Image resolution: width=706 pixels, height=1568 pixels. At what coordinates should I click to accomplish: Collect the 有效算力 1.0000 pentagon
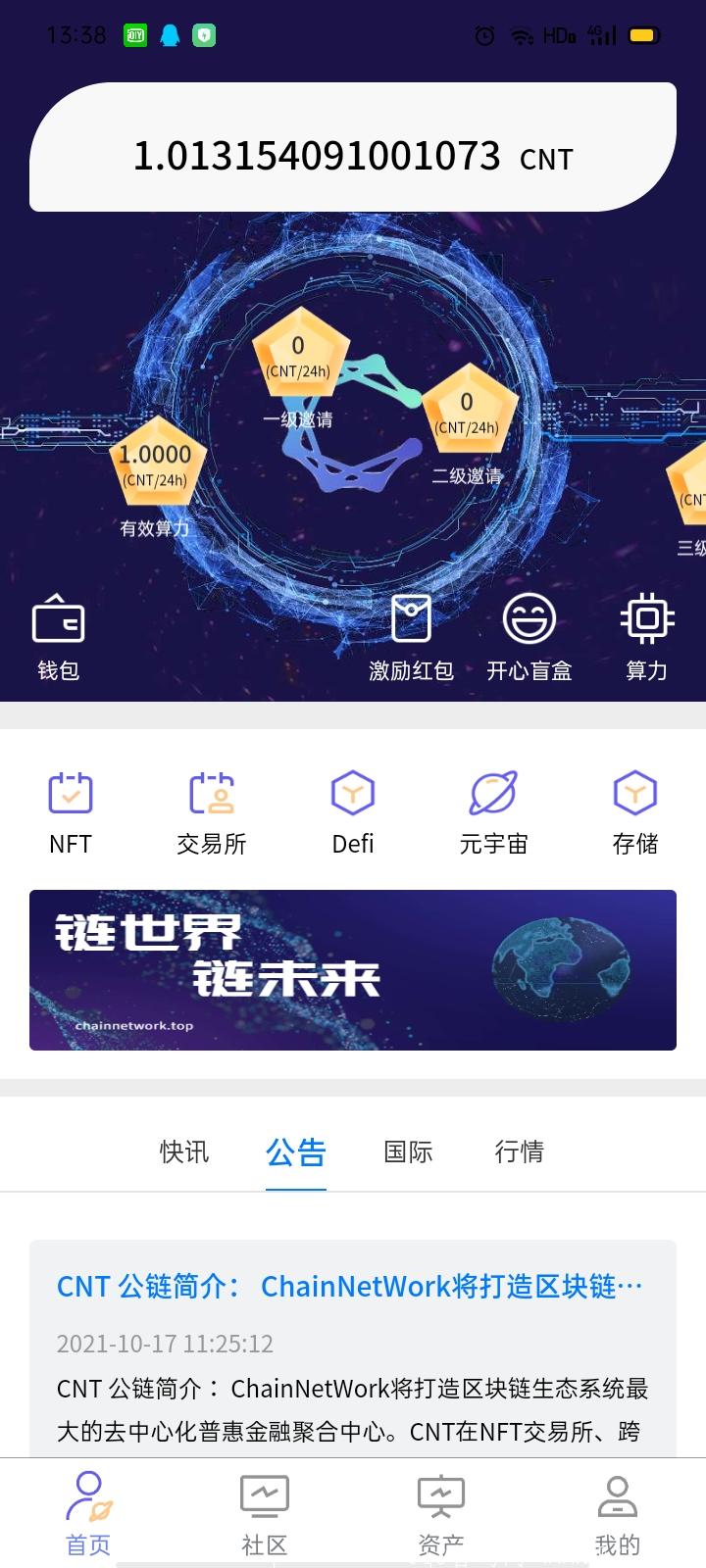[155, 461]
